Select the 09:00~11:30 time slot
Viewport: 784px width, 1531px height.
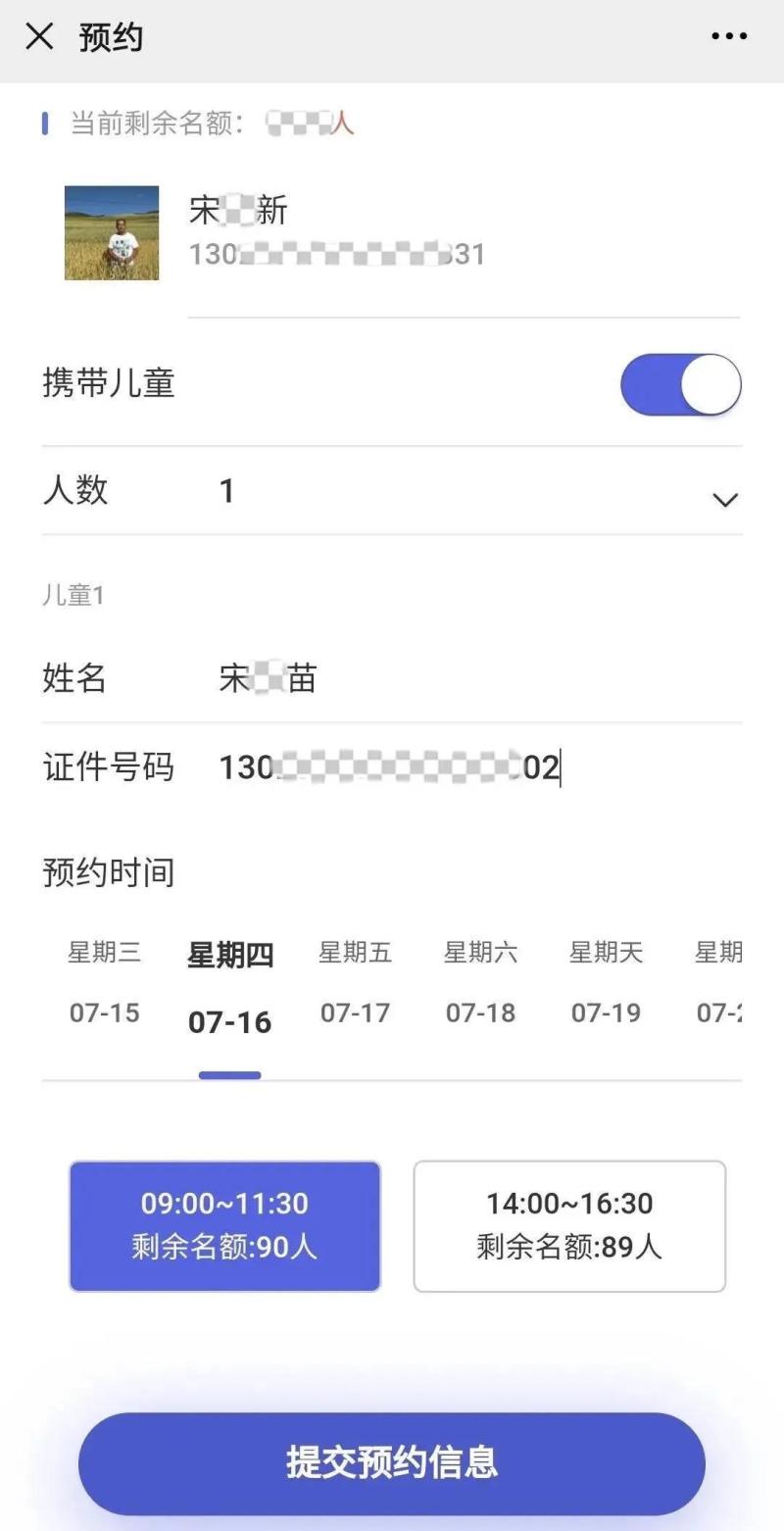(x=224, y=1226)
